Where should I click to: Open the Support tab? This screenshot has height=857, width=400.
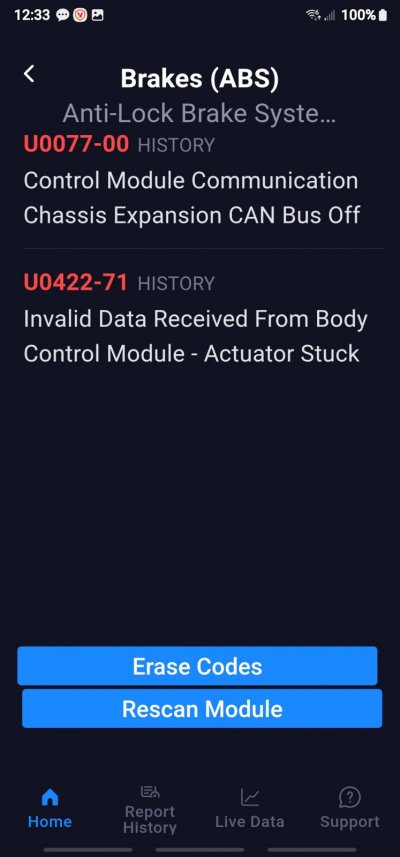[x=350, y=809]
